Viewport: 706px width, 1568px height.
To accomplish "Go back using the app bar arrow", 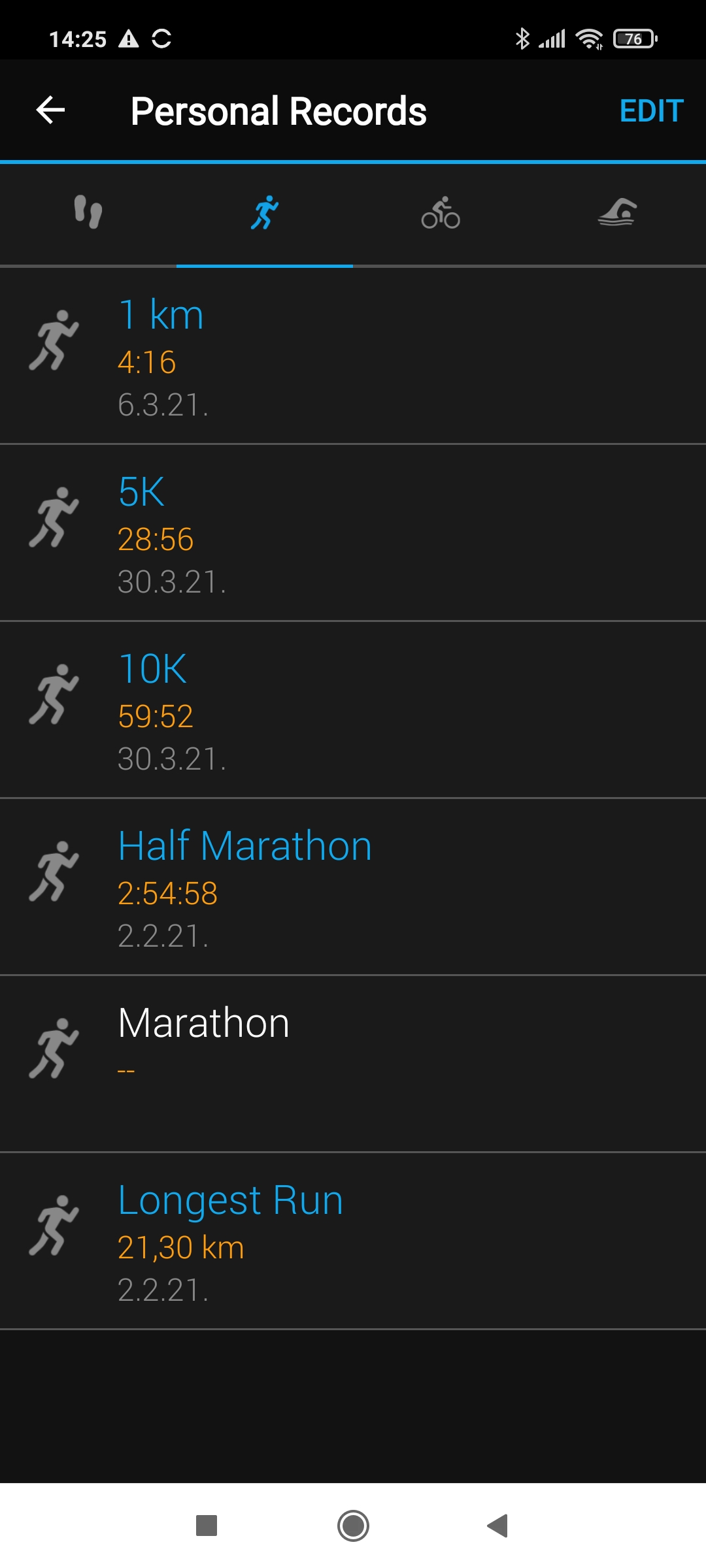I will click(x=50, y=110).
